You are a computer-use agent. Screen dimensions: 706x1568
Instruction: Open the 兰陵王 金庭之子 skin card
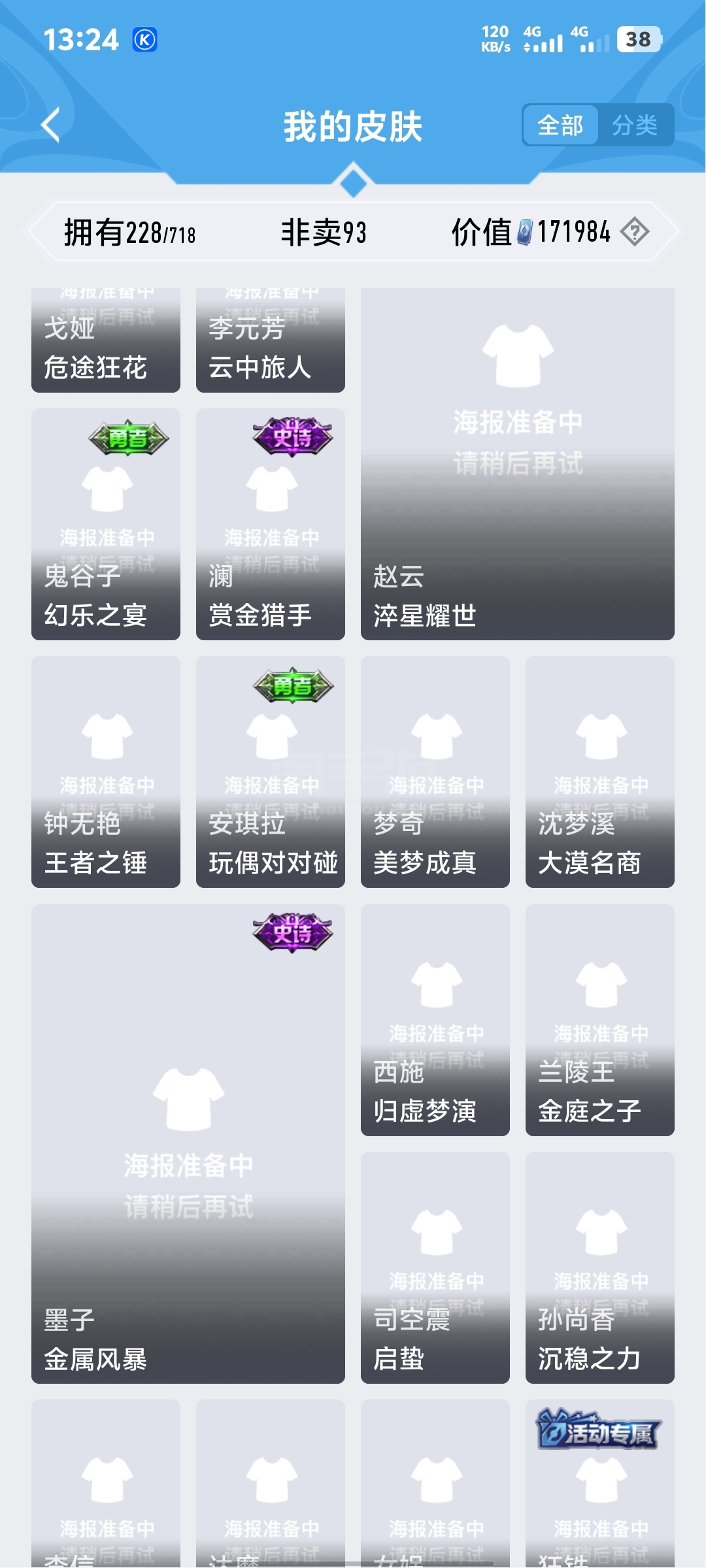pos(600,1020)
